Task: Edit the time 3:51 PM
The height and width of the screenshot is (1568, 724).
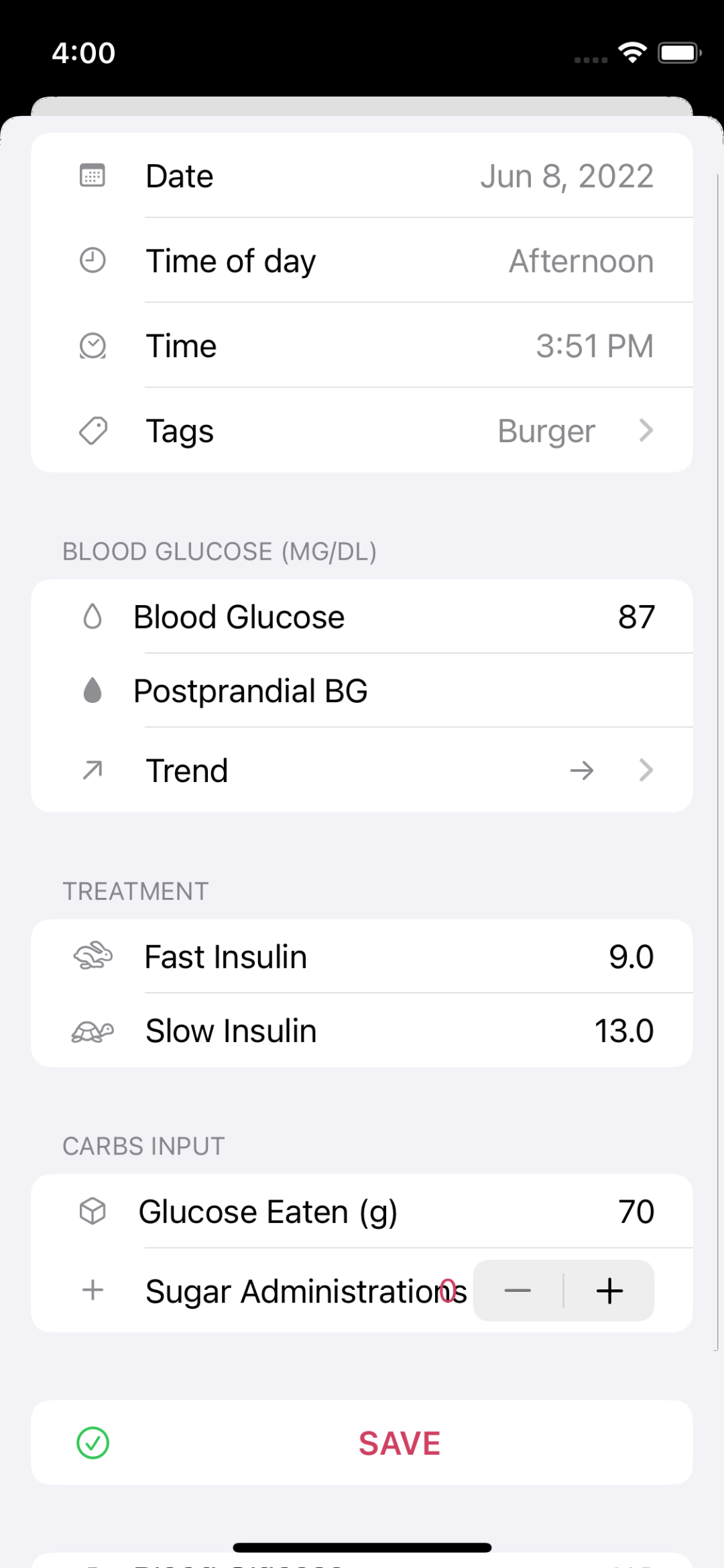Action: click(x=594, y=346)
